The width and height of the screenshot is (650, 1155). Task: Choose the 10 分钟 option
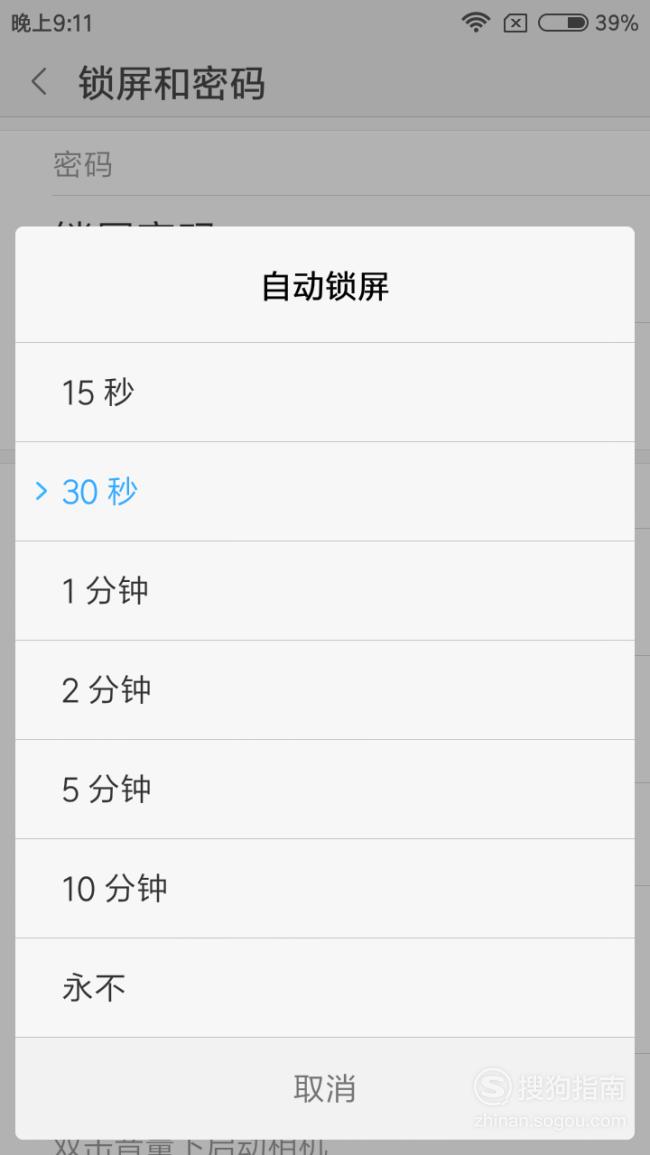pyautogui.click(x=324, y=888)
